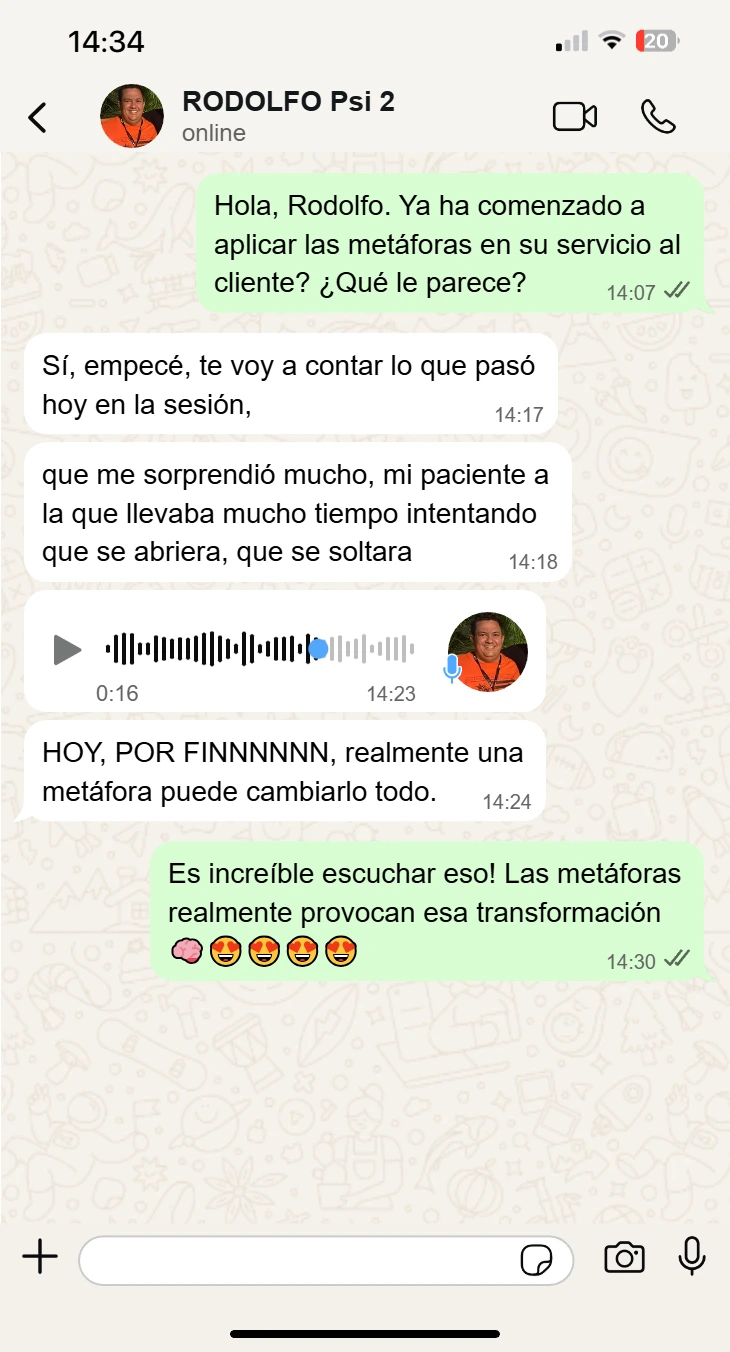730x1352 pixels.
Task: Open RODOLFO Psi 2 contact info
Action: click(x=288, y=116)
